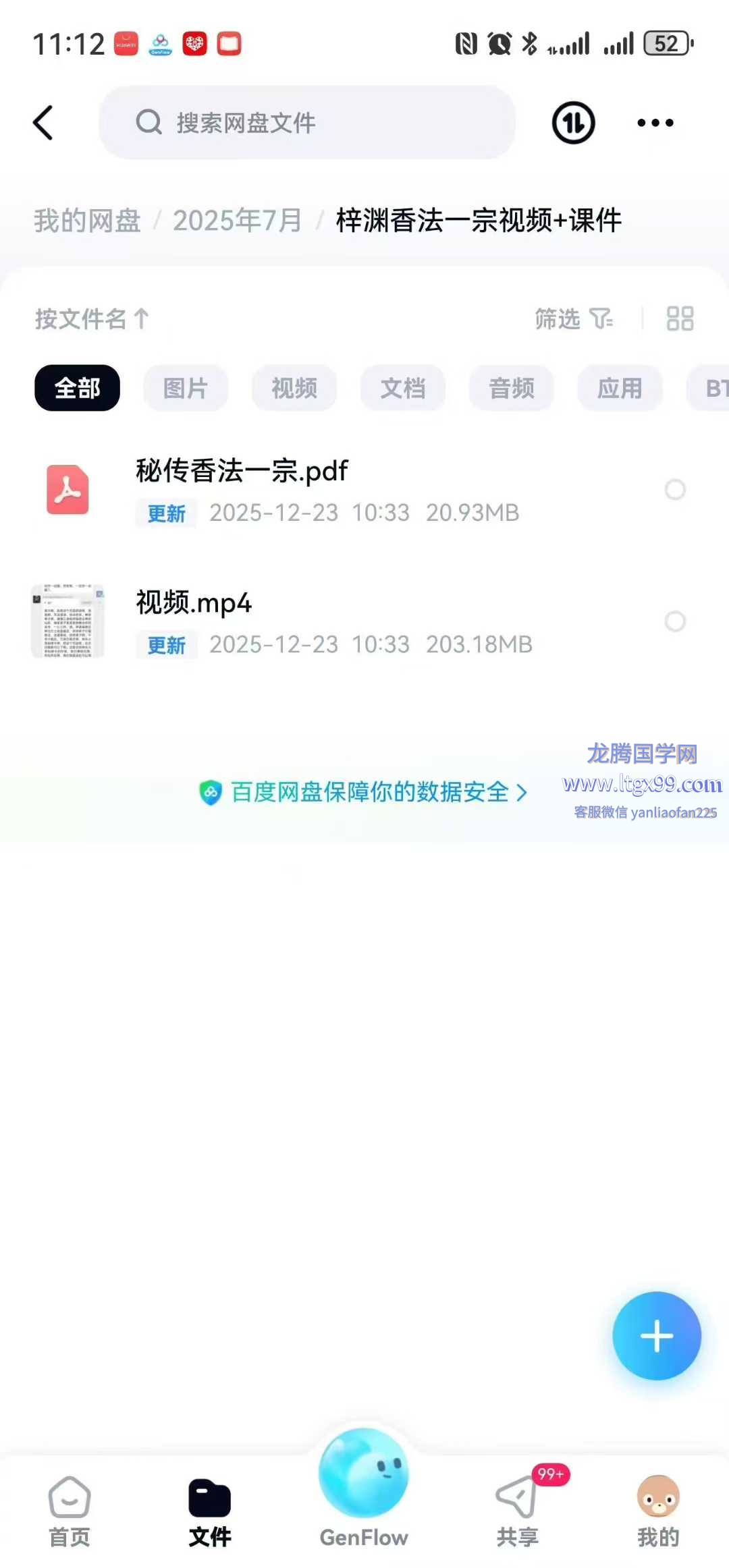Tap the 搜索网盘文件 search box
729x1568 pixels.
[x=307, y=123]
